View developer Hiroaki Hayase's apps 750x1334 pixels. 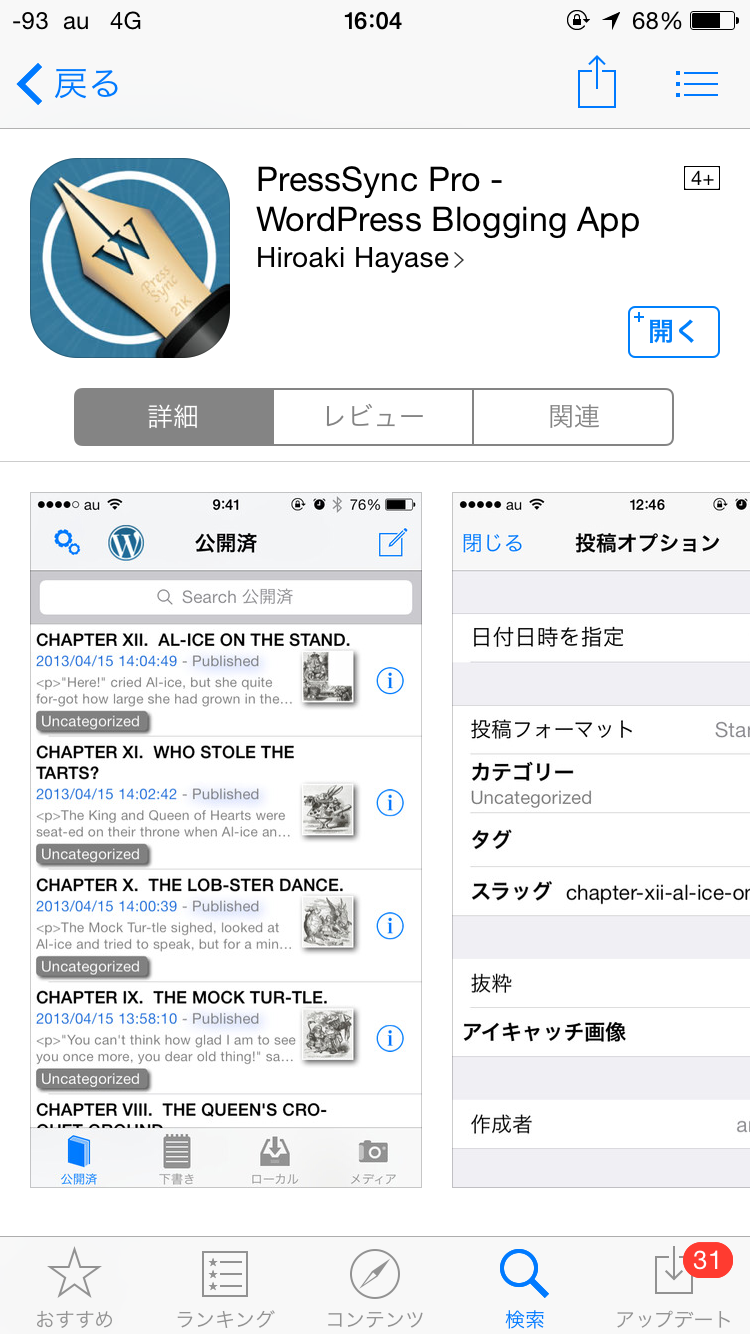pos(360,258)
